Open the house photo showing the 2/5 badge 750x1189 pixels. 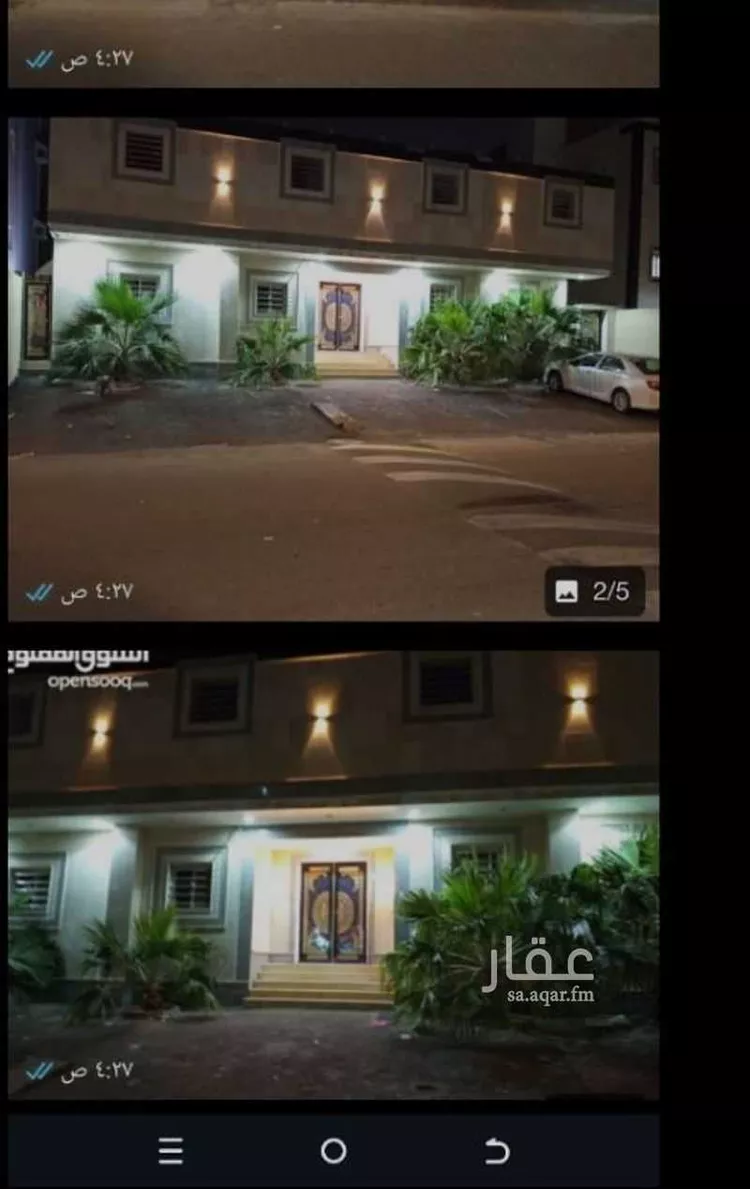pyautogui.click(x=333, y=370)
